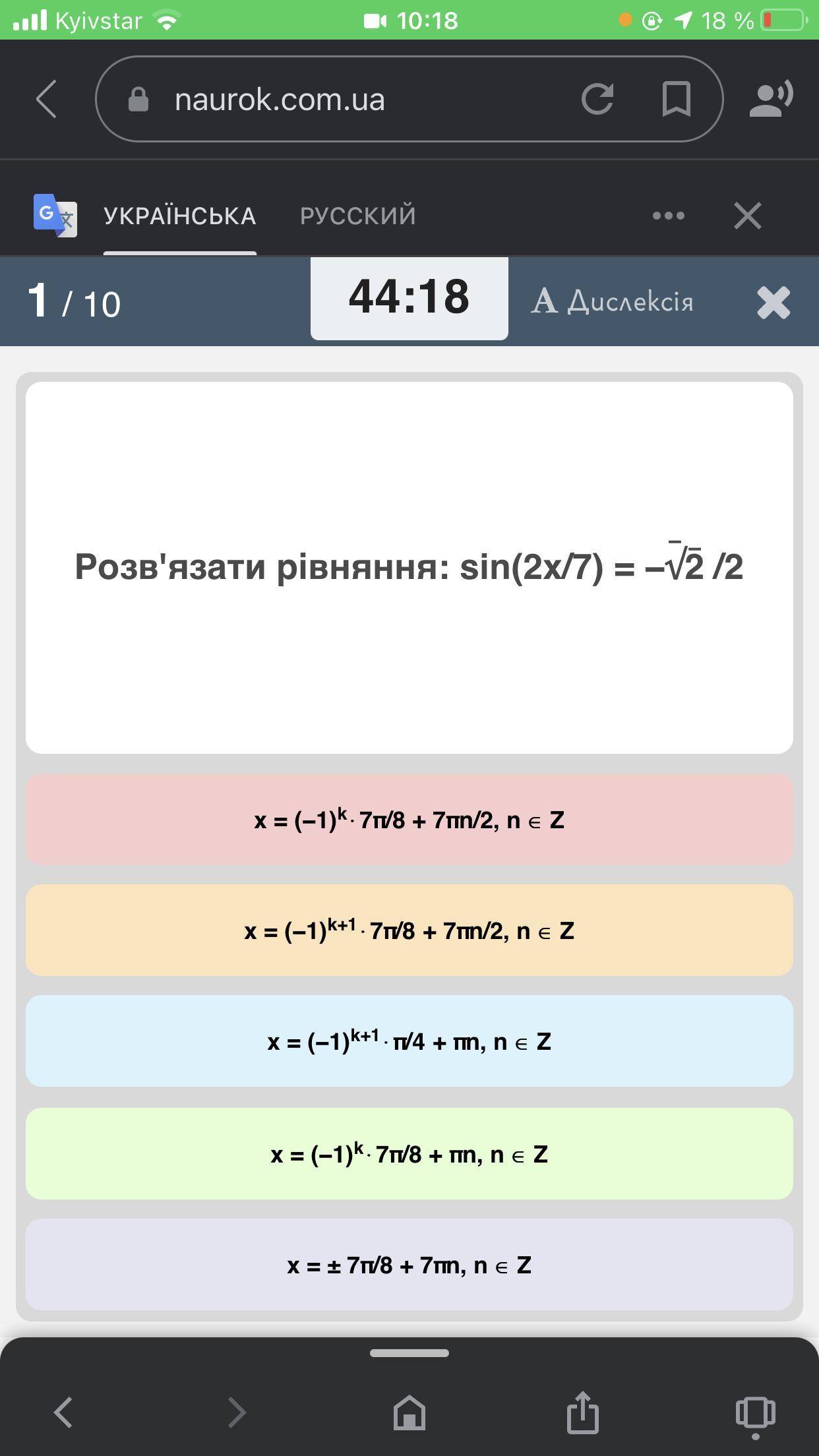Open the browser tabs overview

756,1415
